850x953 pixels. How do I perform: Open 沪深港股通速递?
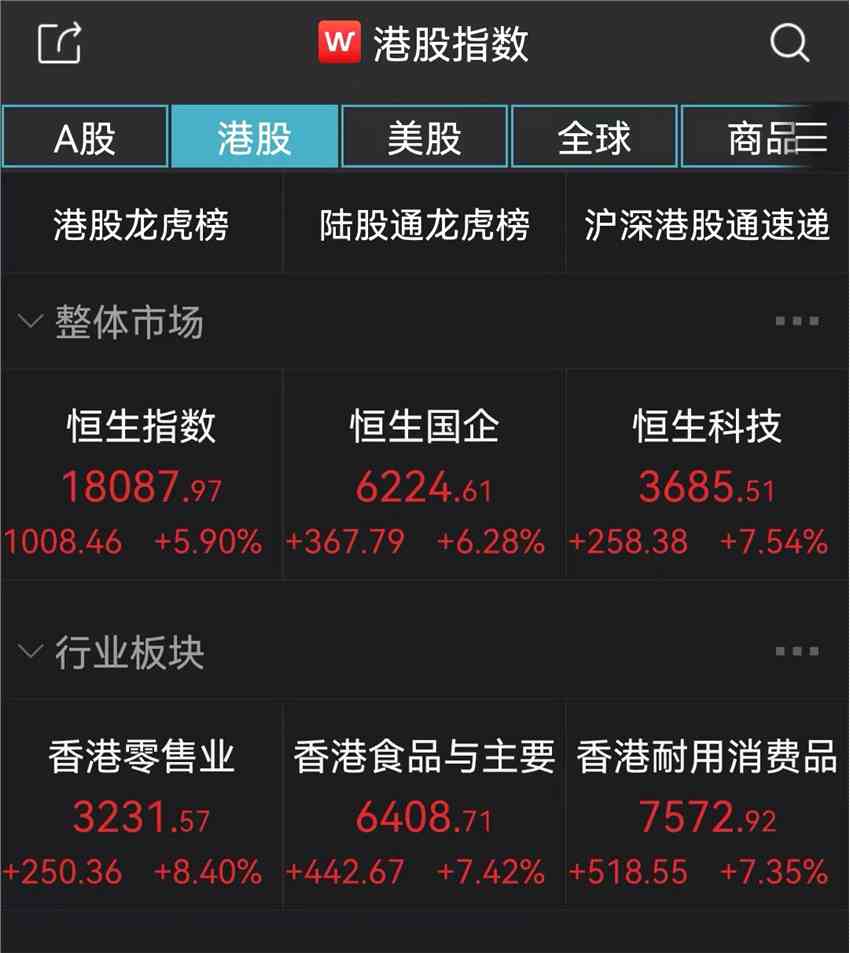pyautogui.click(x=707, y=225)
